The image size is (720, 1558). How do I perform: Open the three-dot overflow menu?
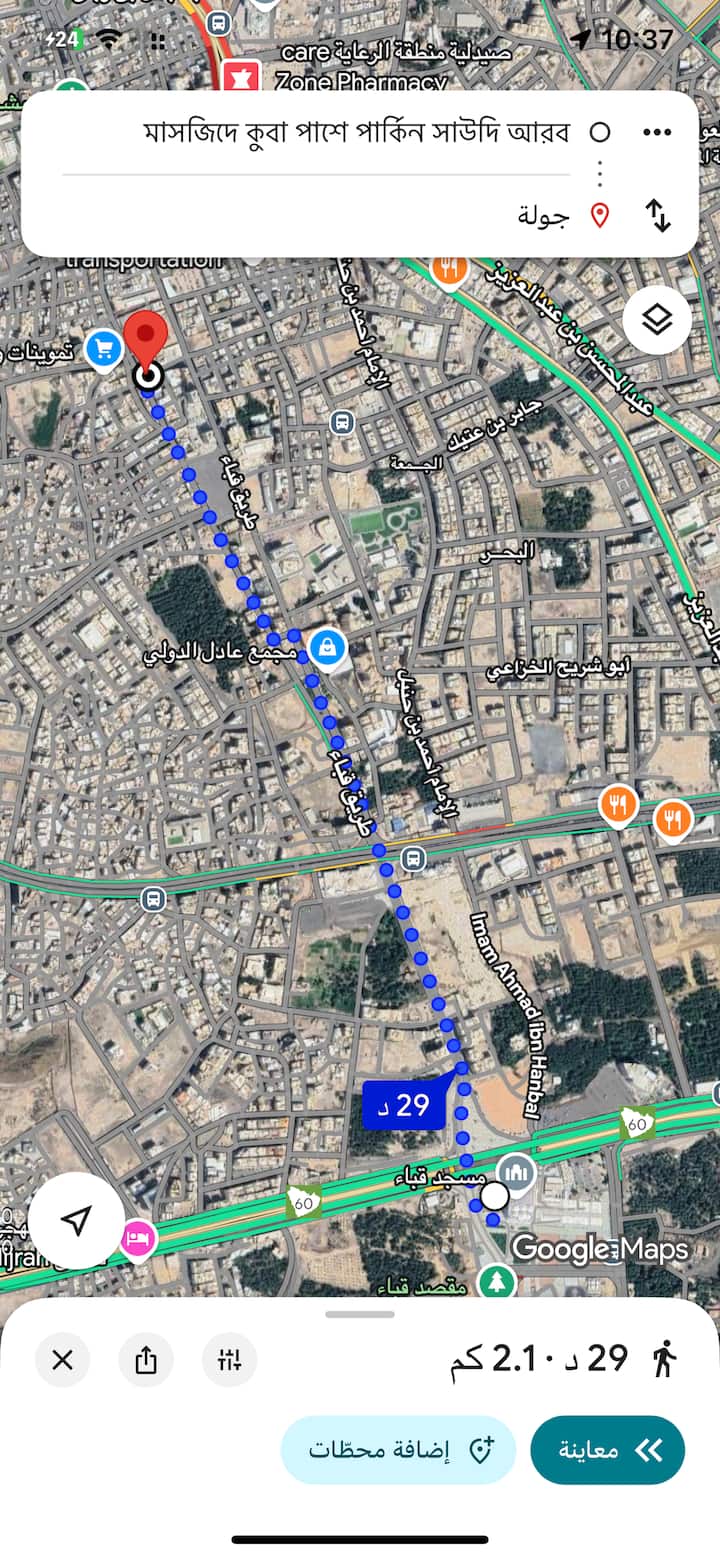pyautogui.click(x=657, y=132)
